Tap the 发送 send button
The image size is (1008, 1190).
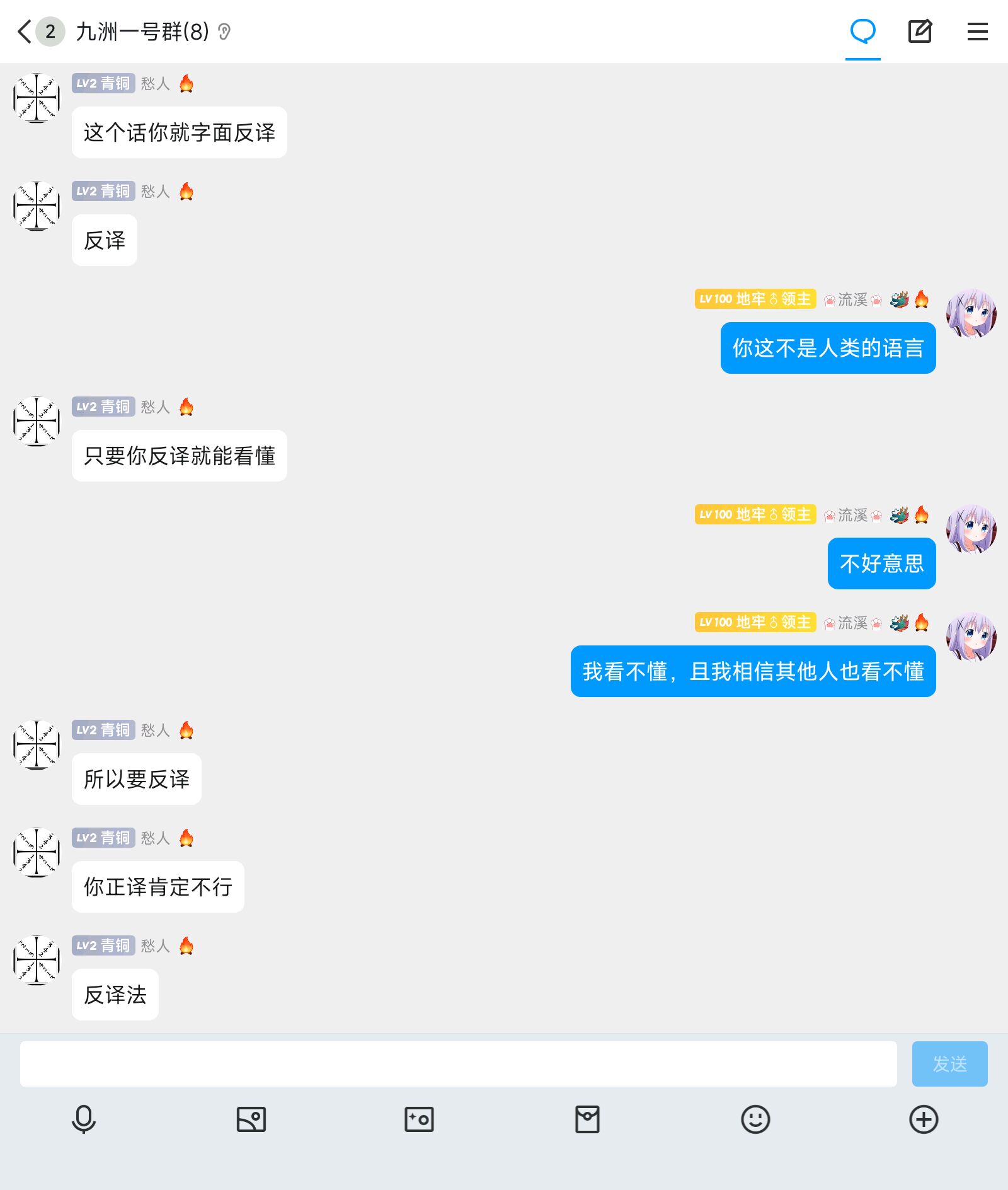point(949,1064)
